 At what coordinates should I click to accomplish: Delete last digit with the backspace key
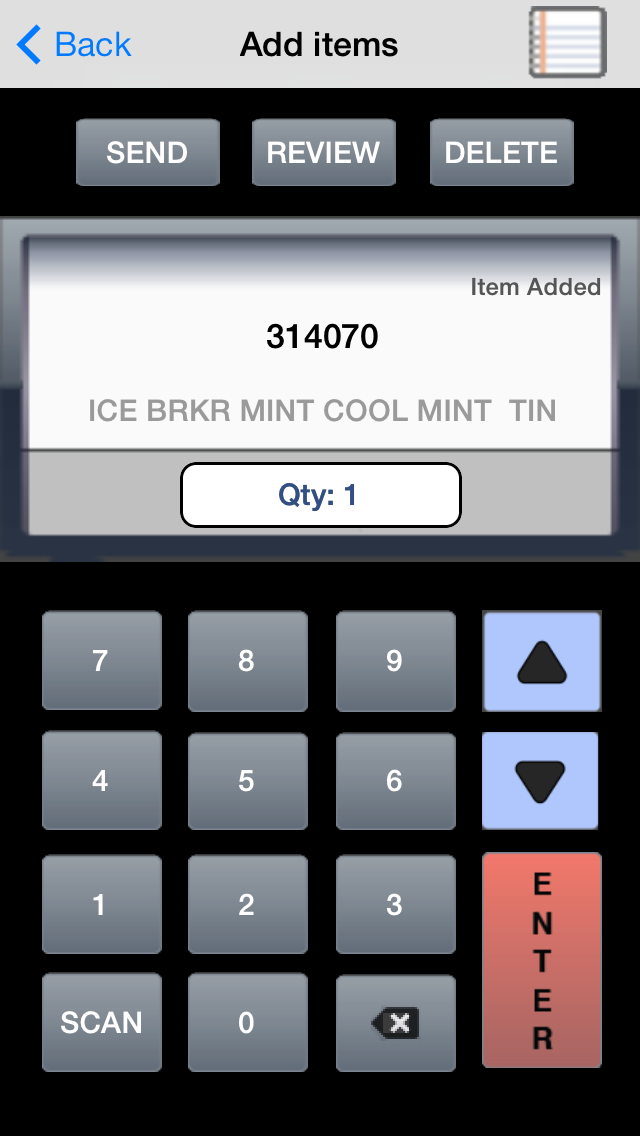click(395, 1022)
